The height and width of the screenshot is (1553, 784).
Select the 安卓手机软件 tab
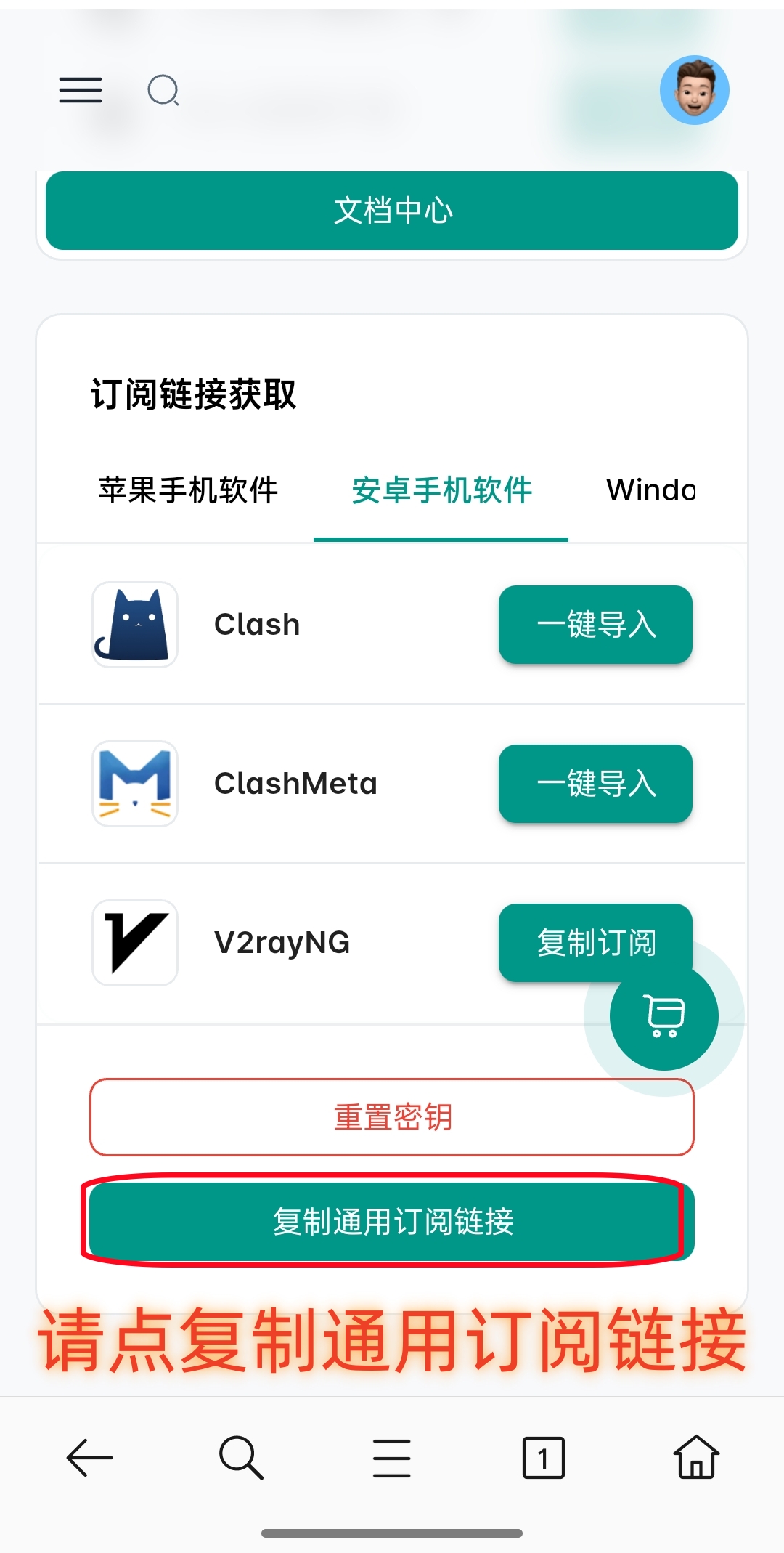(x=441, y=490)
